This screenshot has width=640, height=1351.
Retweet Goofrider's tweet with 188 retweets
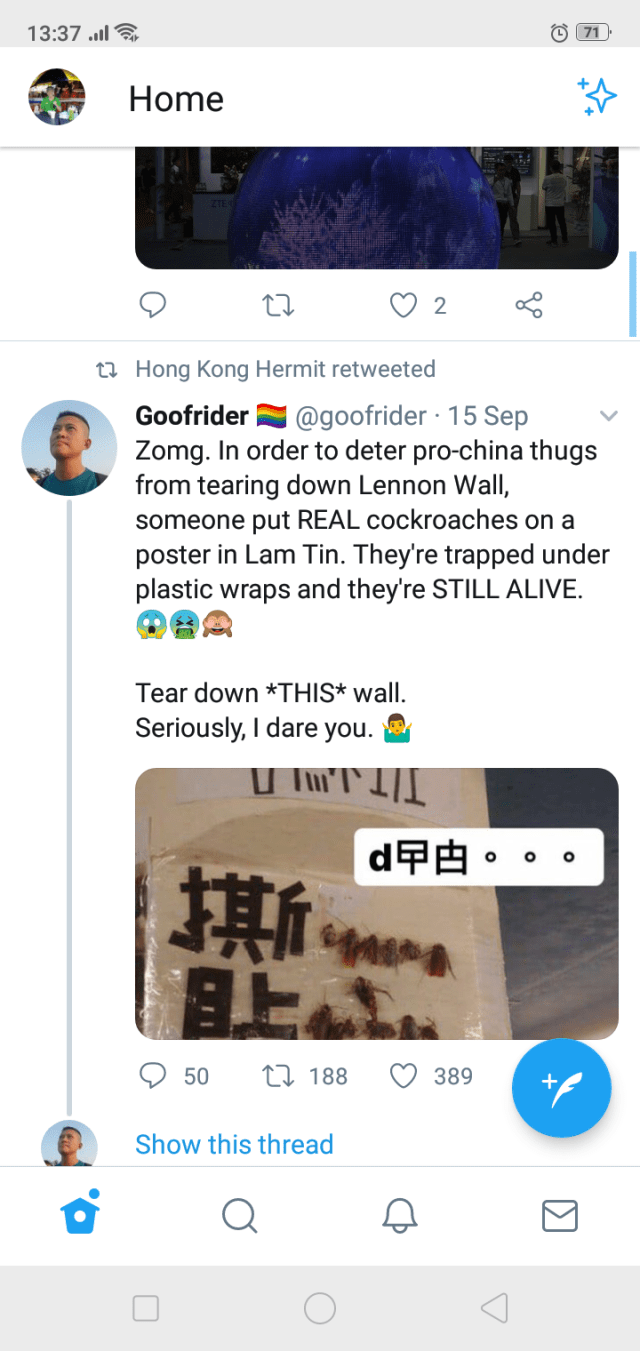point(278,1076)
